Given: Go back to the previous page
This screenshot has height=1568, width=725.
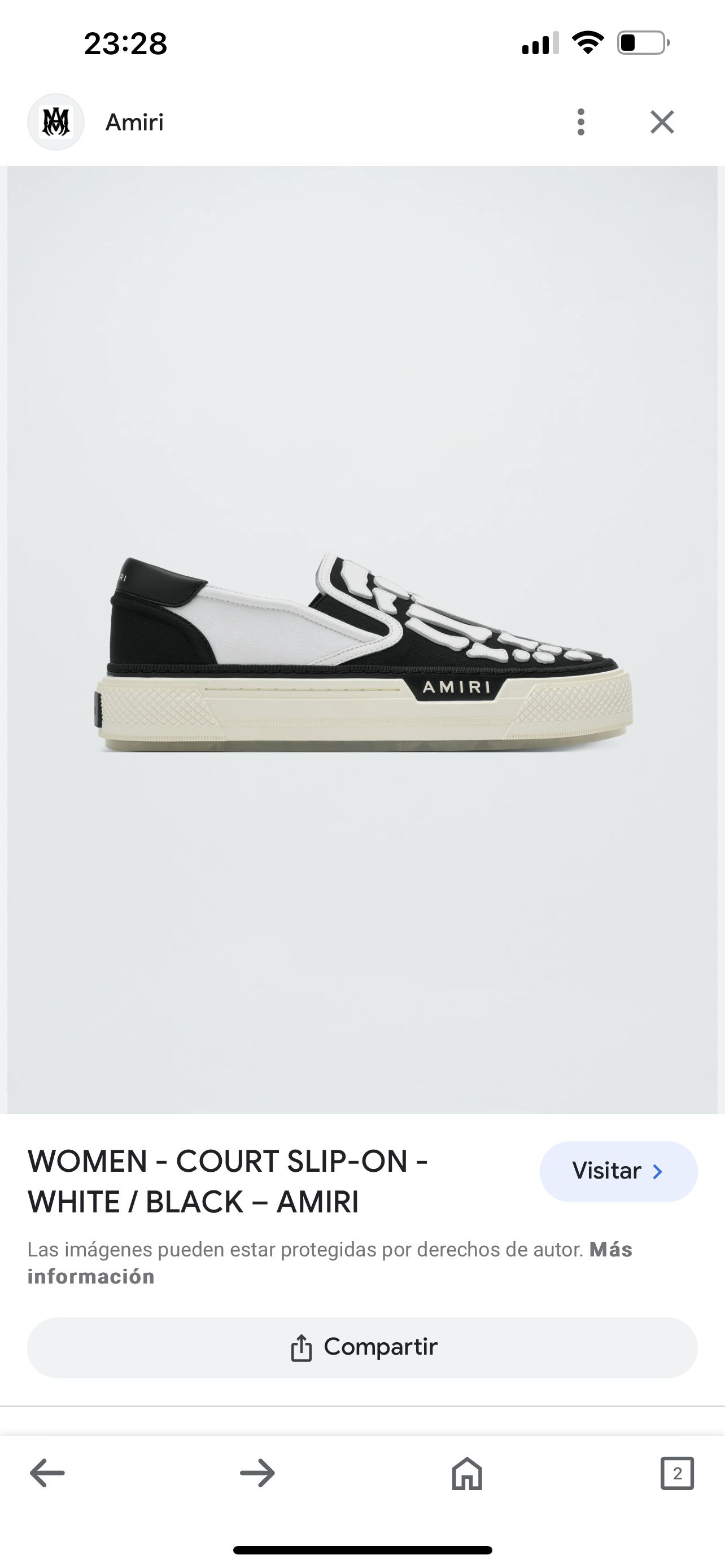Looking at the screenshot, I should 47,1473.
